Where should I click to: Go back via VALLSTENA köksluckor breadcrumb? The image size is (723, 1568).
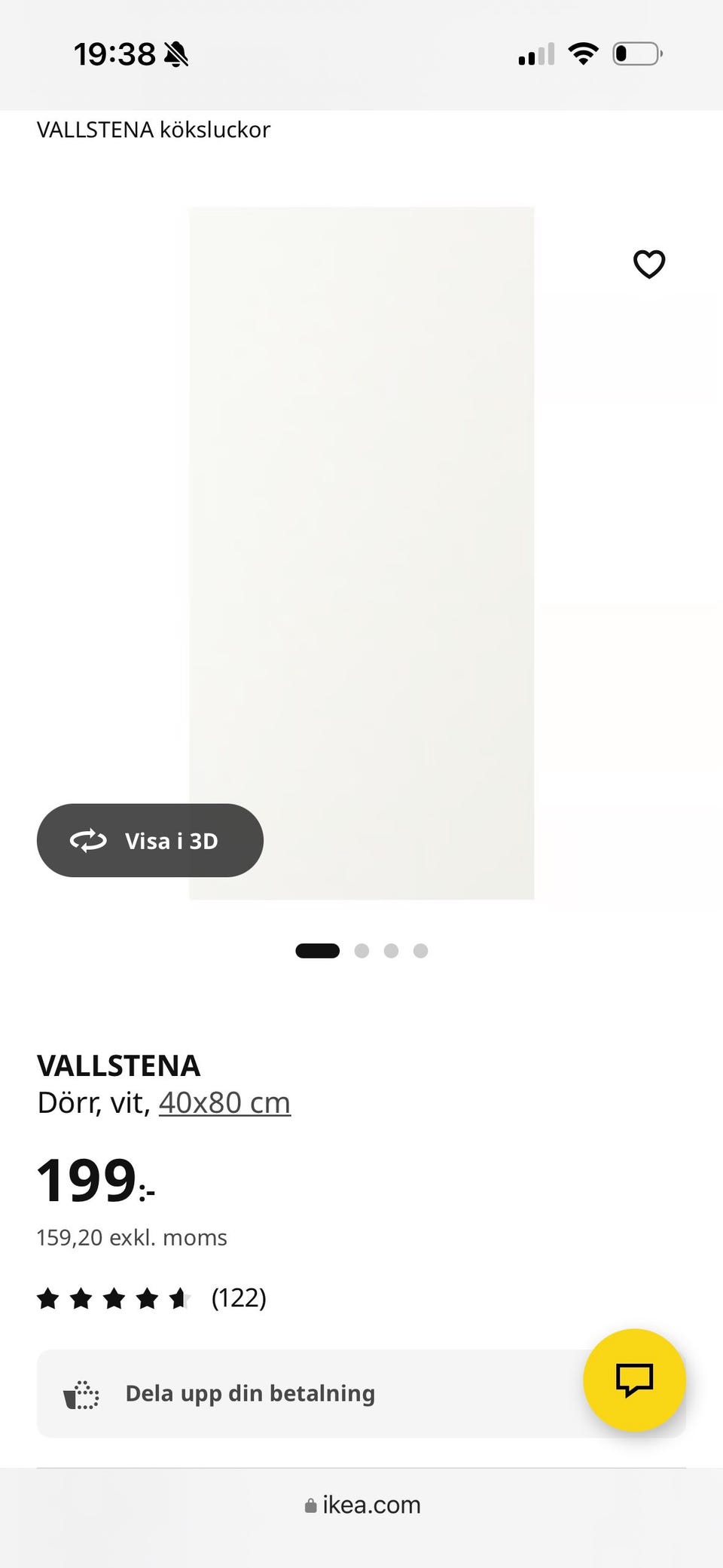(153, 130)
